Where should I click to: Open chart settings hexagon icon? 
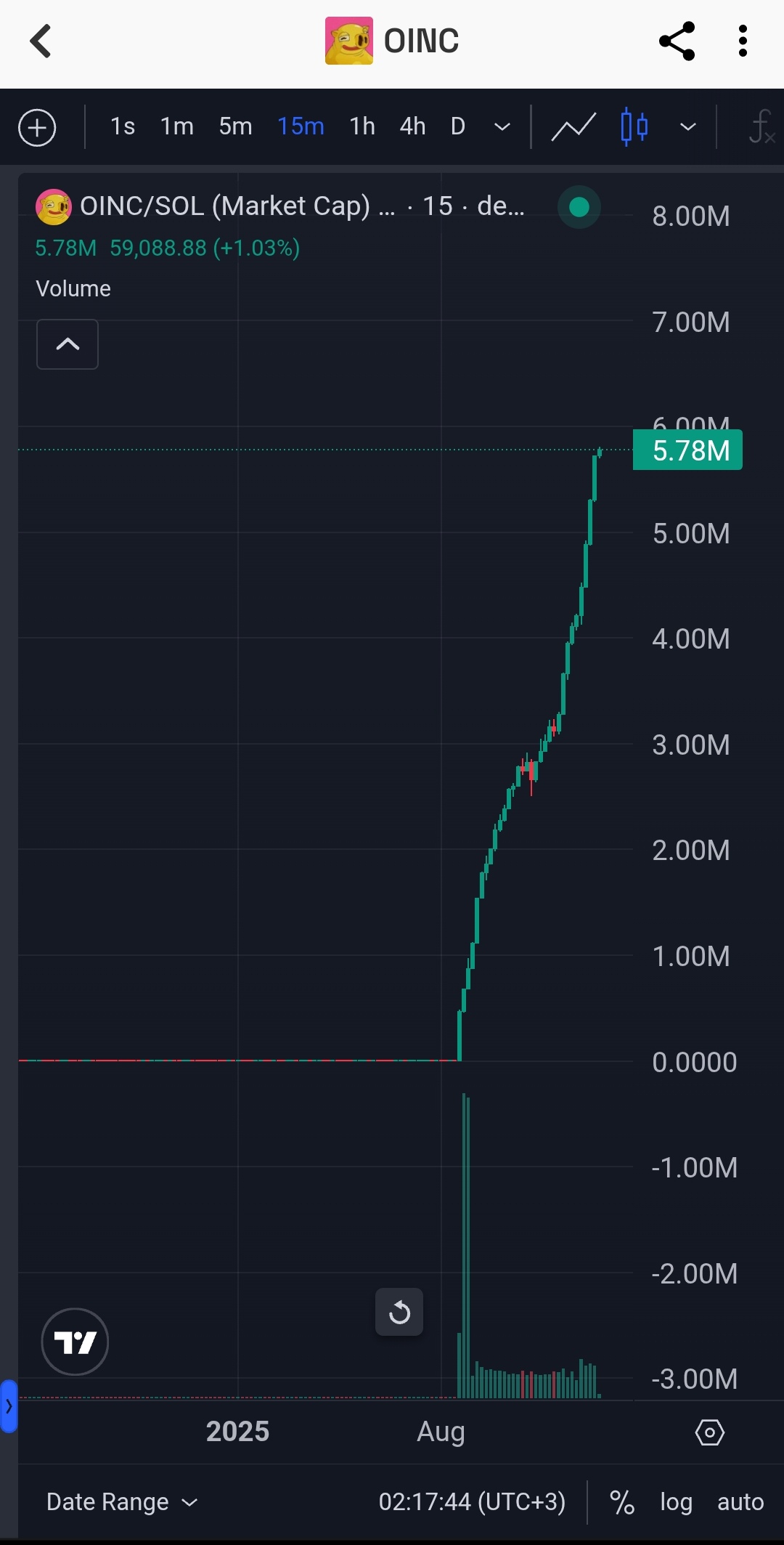click(x=709, y=1432)
